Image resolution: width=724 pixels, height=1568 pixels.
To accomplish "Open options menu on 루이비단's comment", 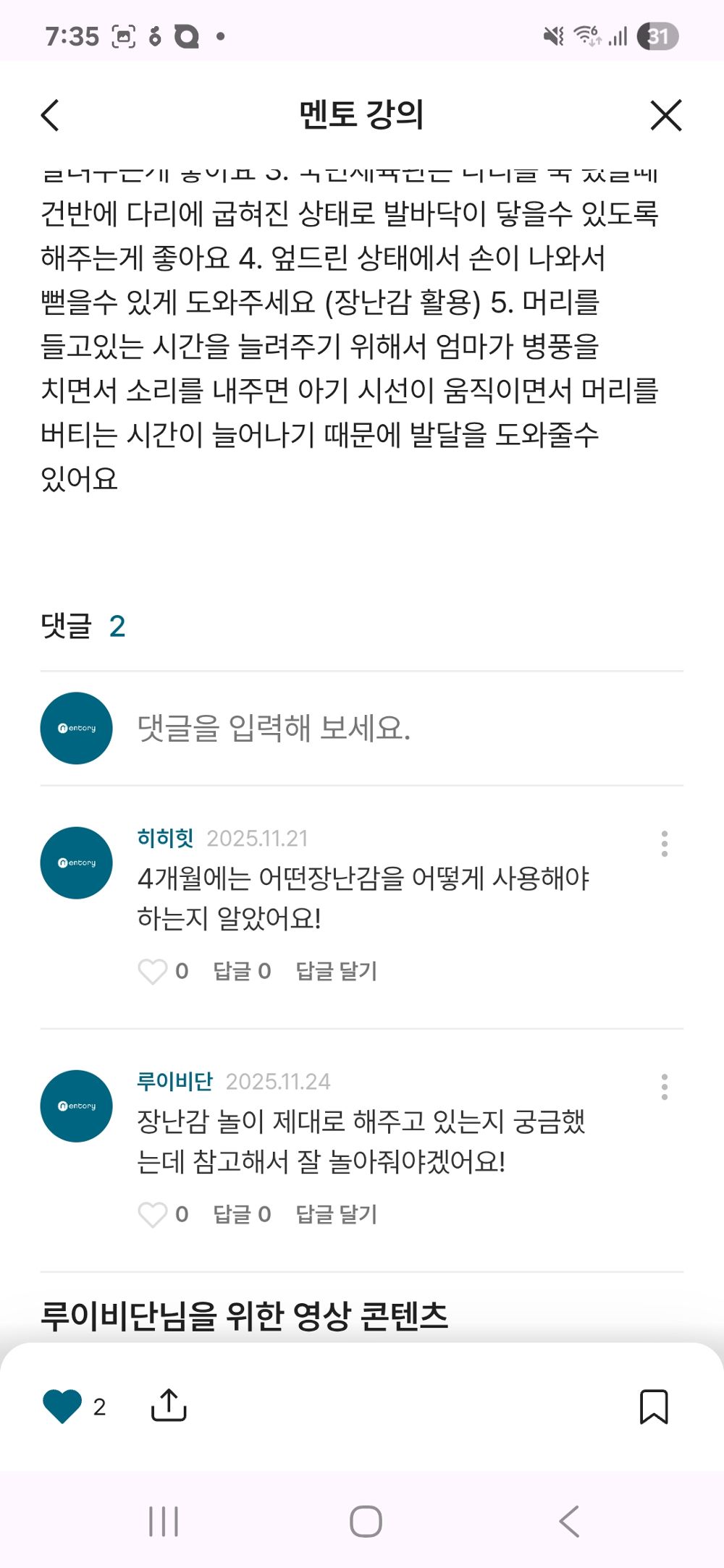I will pyautogui.click(x=665, y=1085).
